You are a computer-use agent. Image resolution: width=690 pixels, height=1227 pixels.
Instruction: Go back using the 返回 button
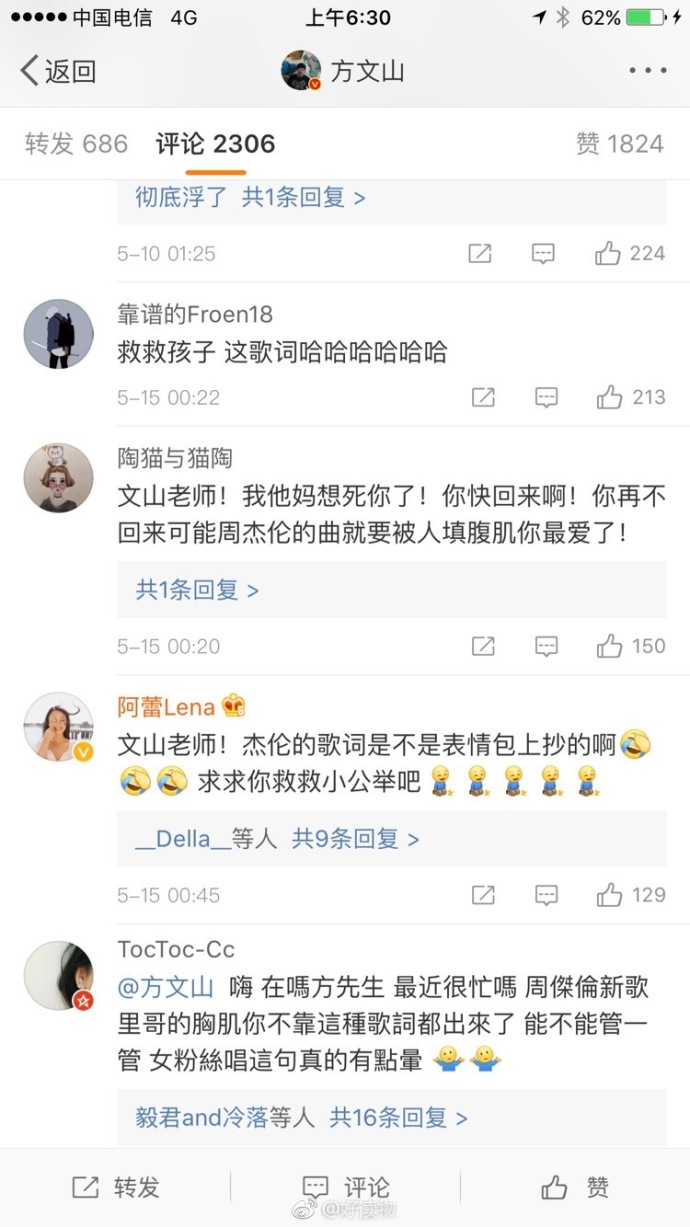coord(58,71)
